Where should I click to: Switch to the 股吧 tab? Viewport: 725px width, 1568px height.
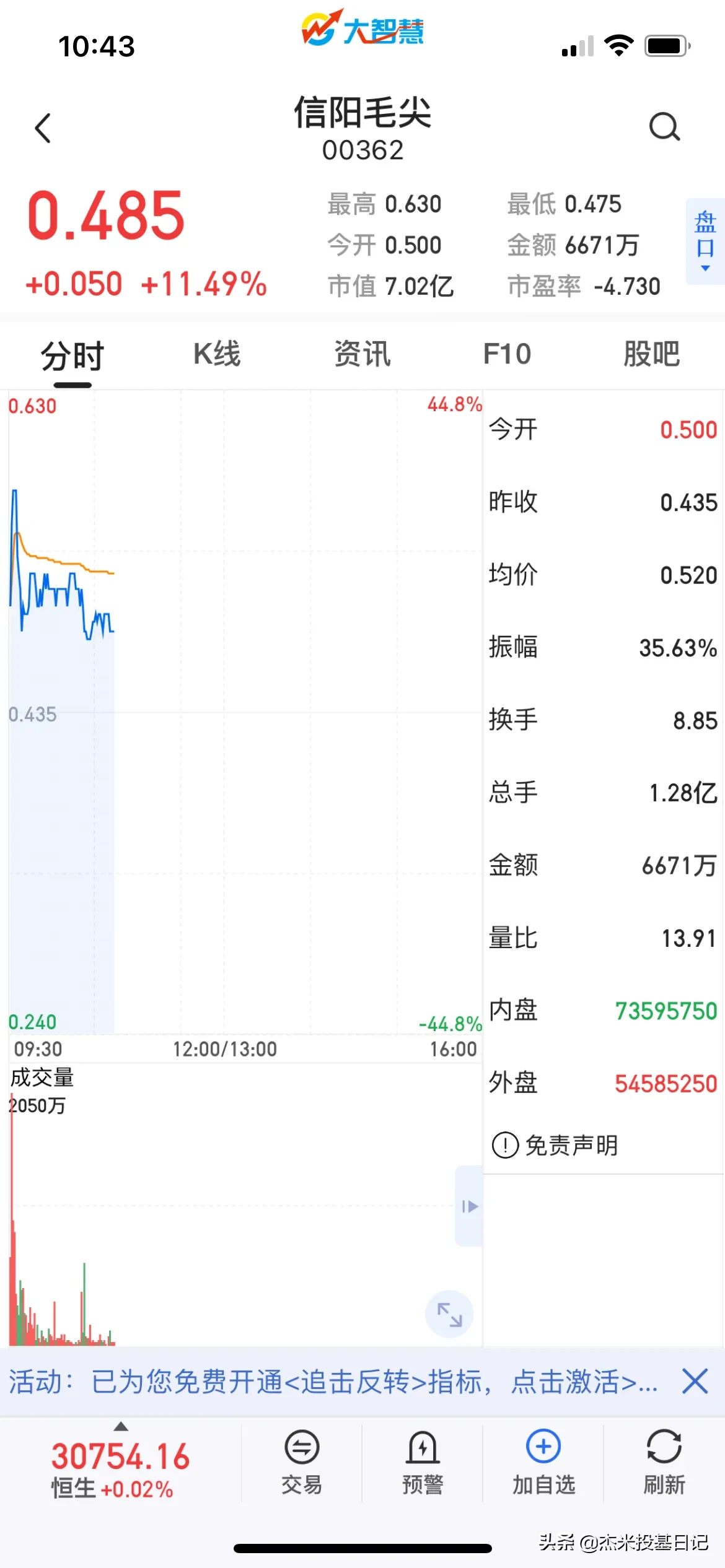(651, 354)
